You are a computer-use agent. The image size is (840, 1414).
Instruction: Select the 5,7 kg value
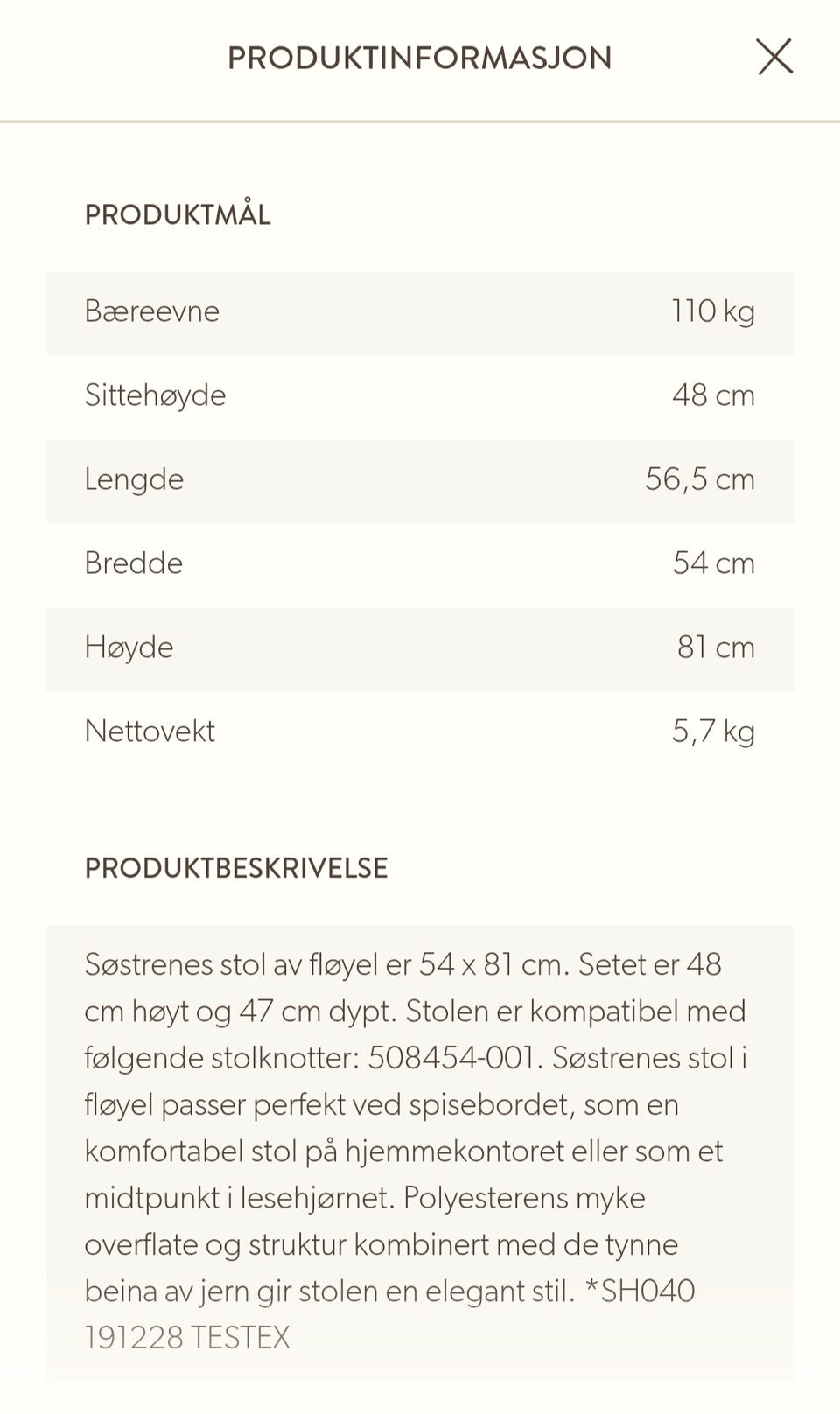point(714,731)
